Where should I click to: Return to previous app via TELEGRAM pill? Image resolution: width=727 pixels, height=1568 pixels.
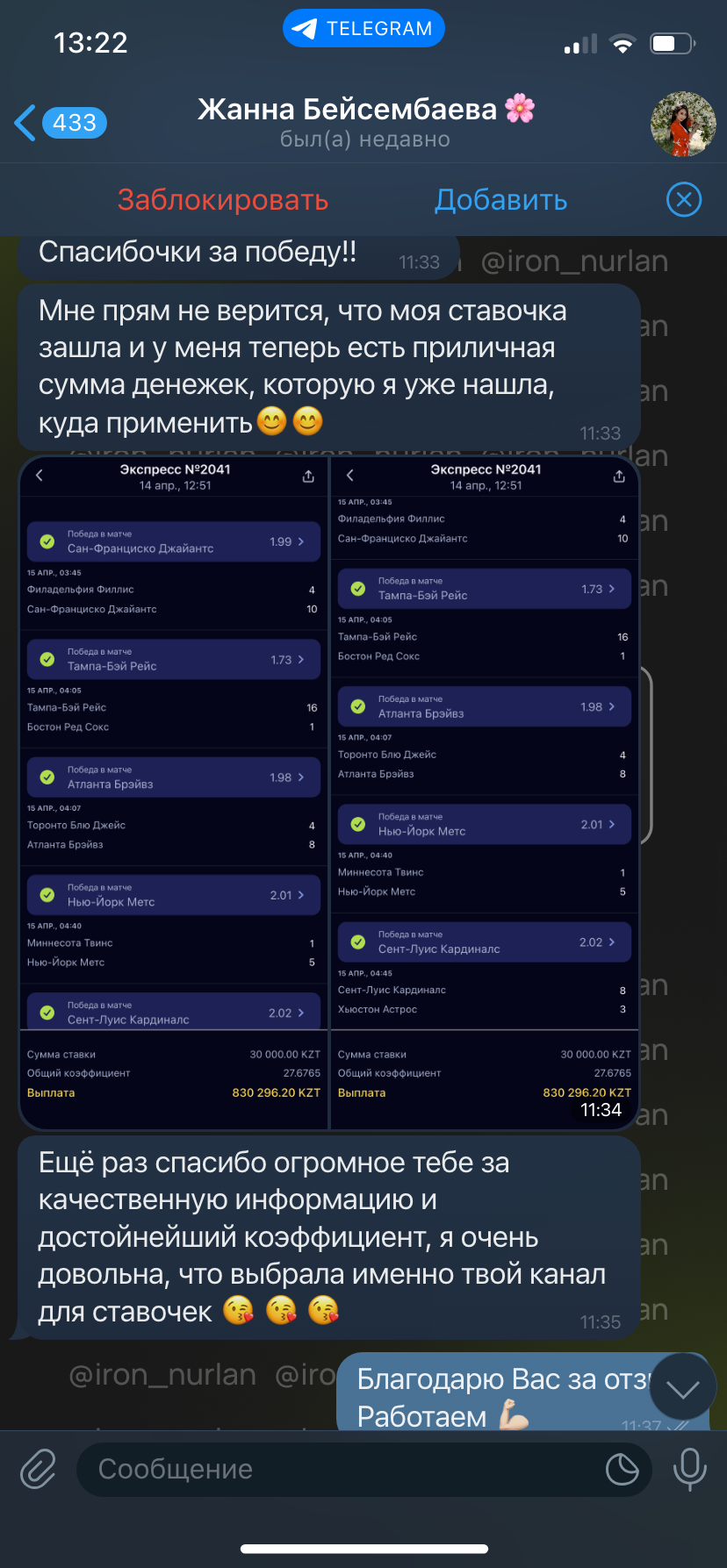coord(363,29)
